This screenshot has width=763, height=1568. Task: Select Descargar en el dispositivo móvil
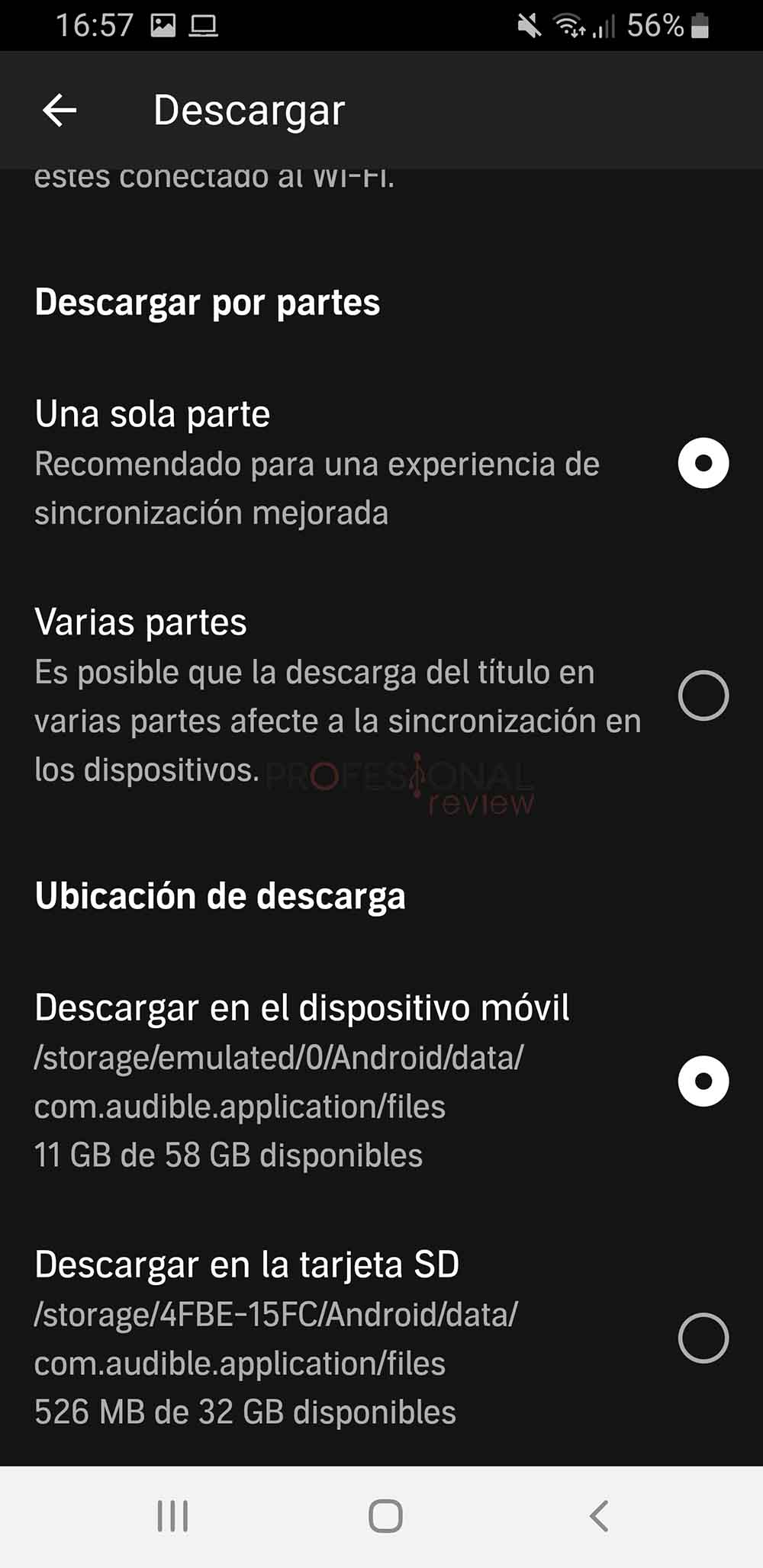click(x=381, y=1081)
